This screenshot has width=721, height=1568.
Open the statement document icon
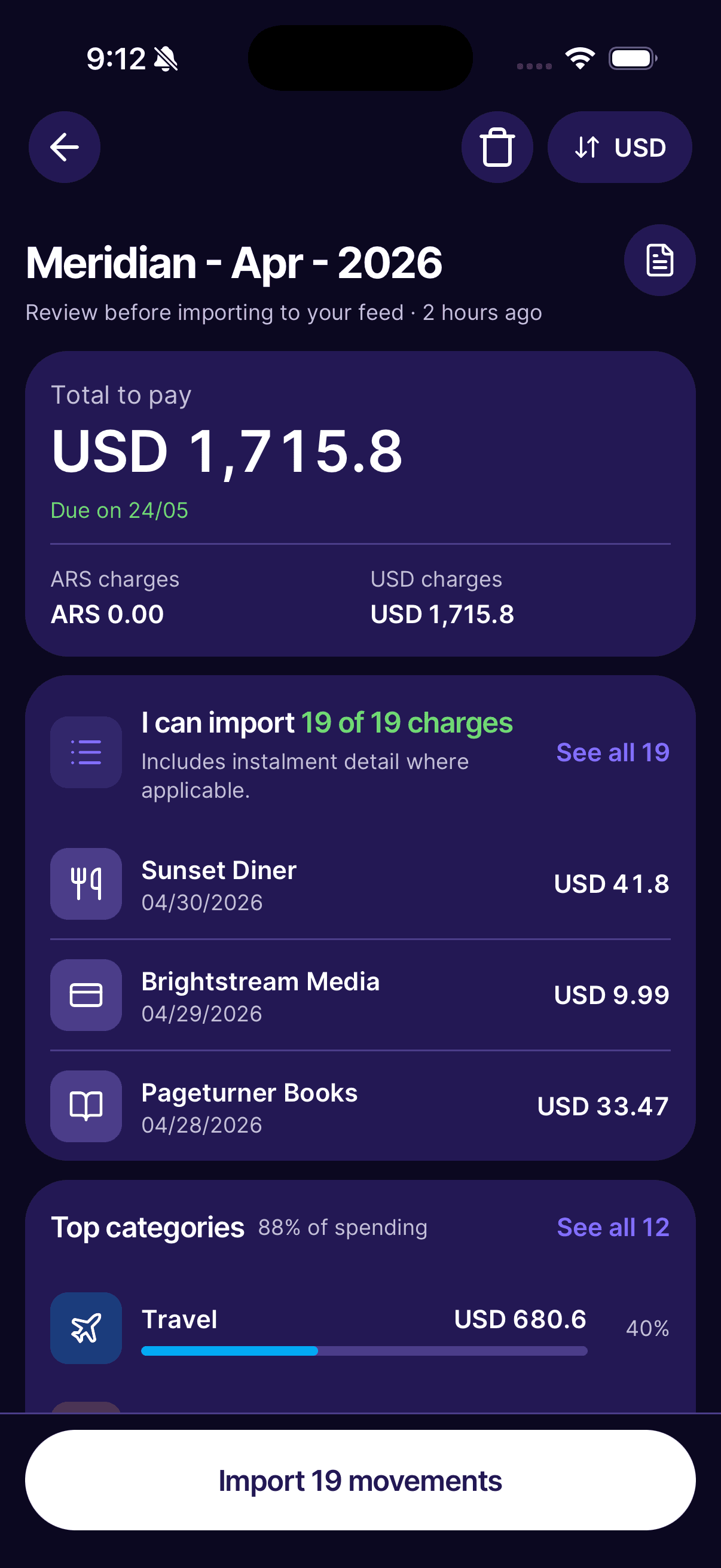tap(659, 261)
